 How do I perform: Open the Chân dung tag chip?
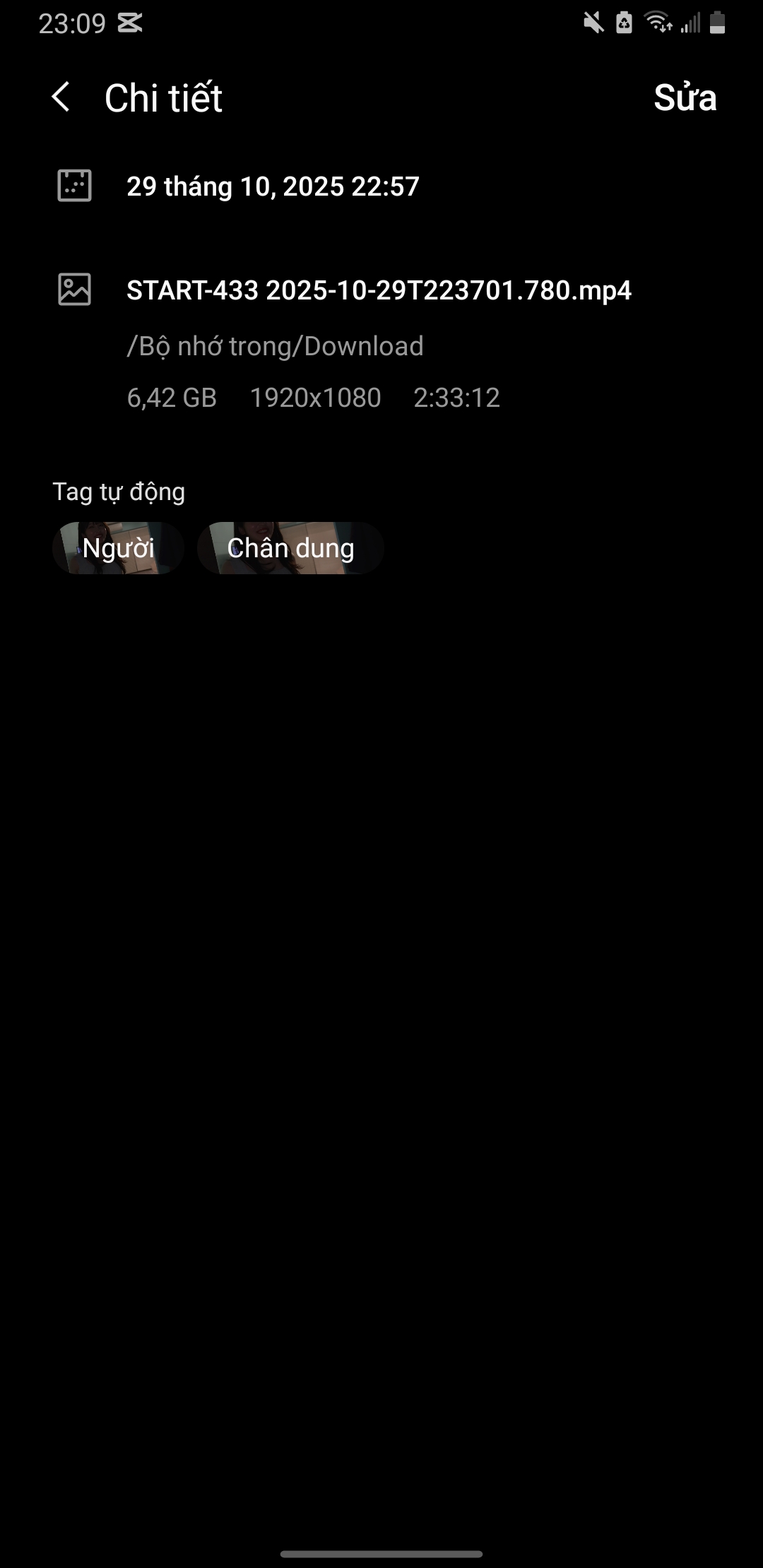coord(290,548)
